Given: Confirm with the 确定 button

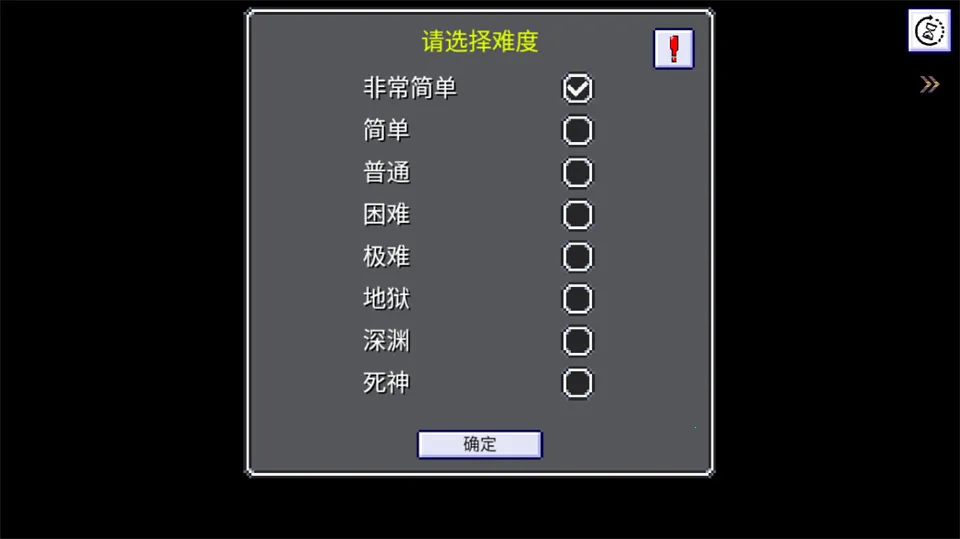Looking at the screenshot, I should point(479,444).
